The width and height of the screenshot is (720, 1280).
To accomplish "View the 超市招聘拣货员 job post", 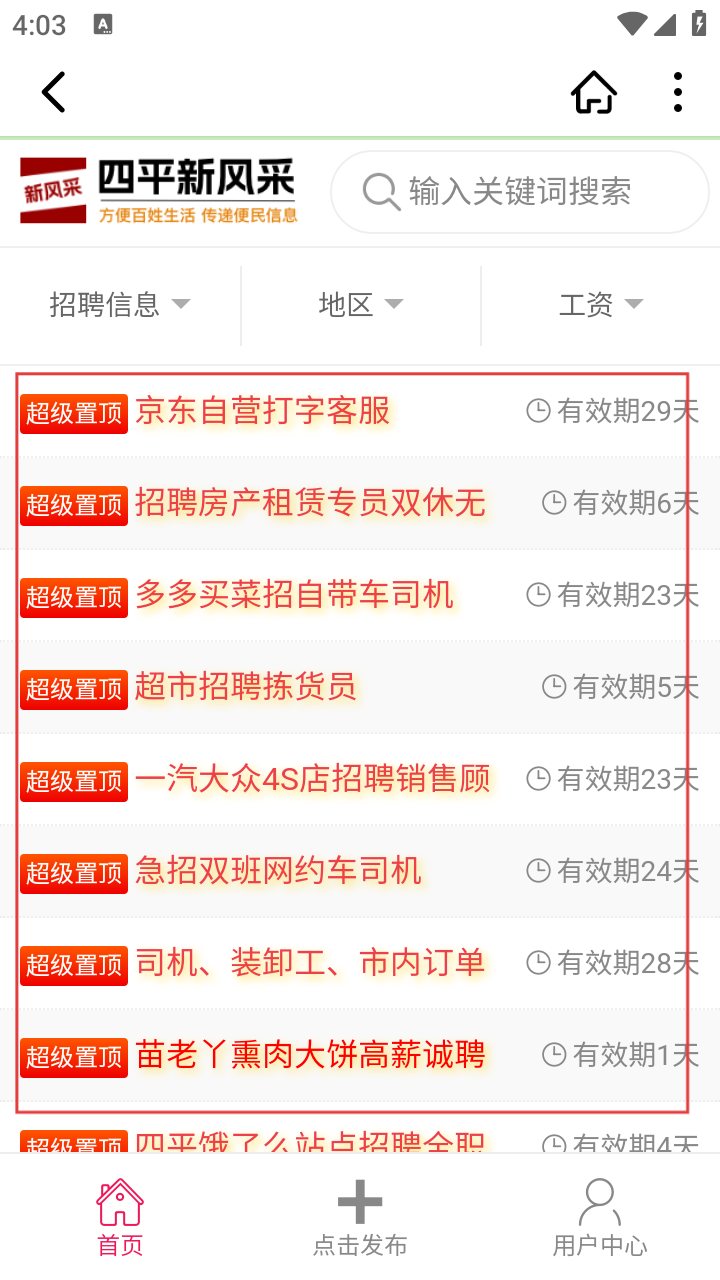I will point(246,687).
